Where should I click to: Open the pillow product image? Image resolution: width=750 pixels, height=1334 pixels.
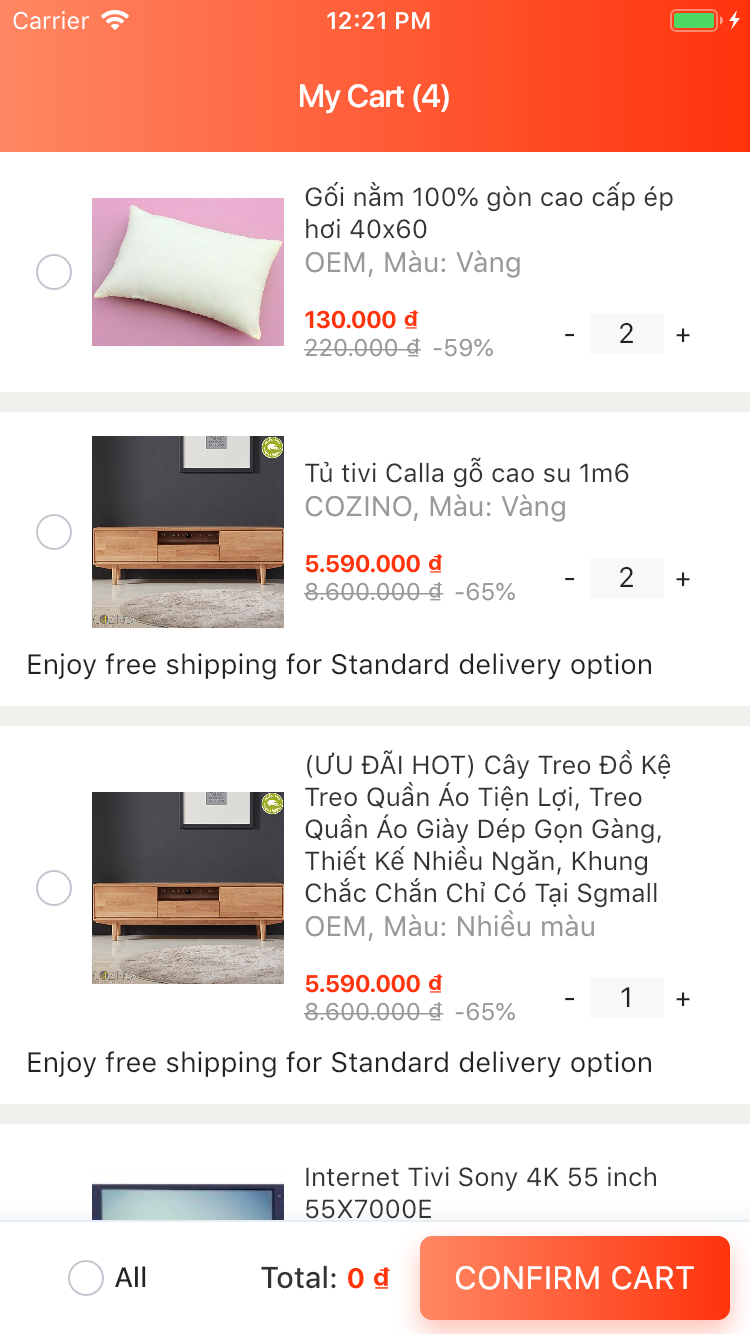point(188,272)
